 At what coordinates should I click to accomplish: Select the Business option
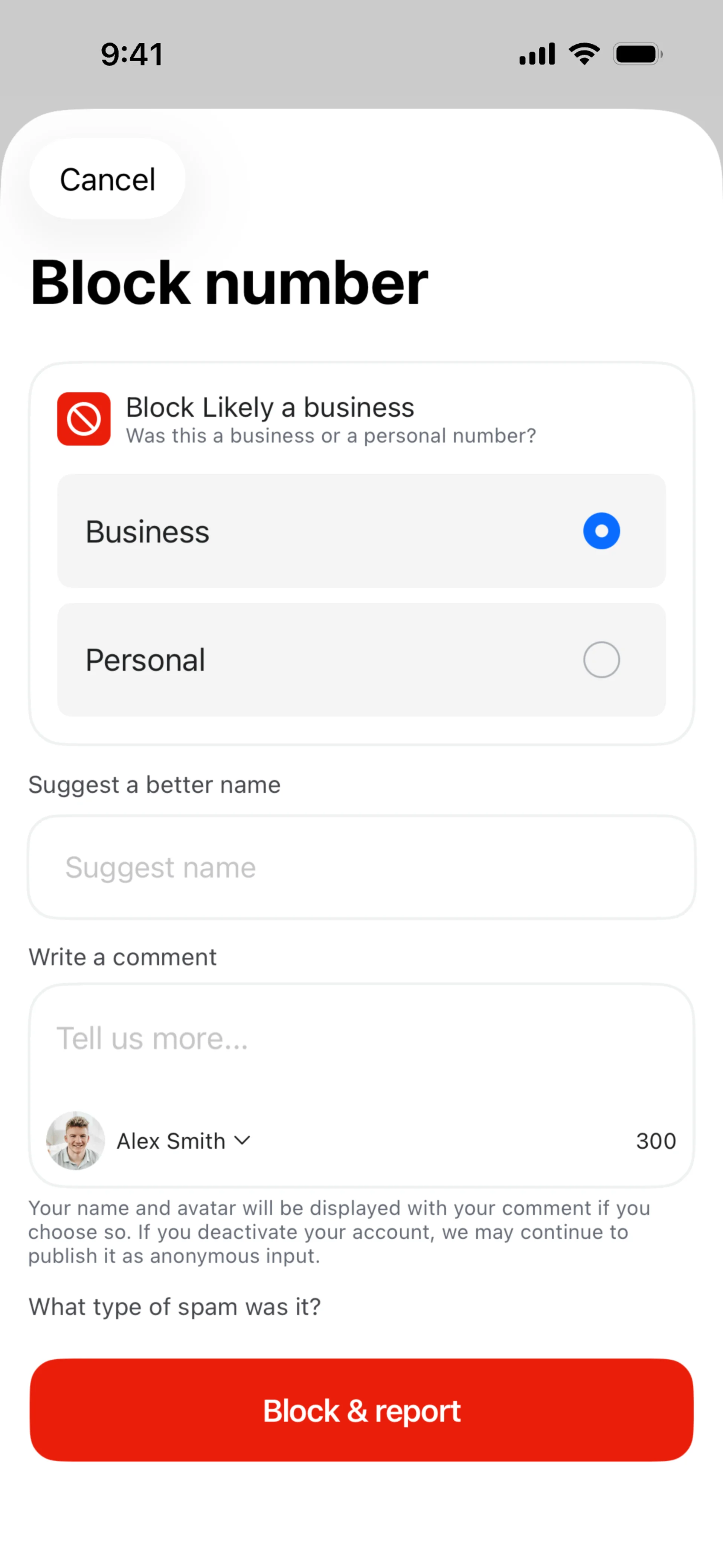pyautogui.click(x=361, y=531)
